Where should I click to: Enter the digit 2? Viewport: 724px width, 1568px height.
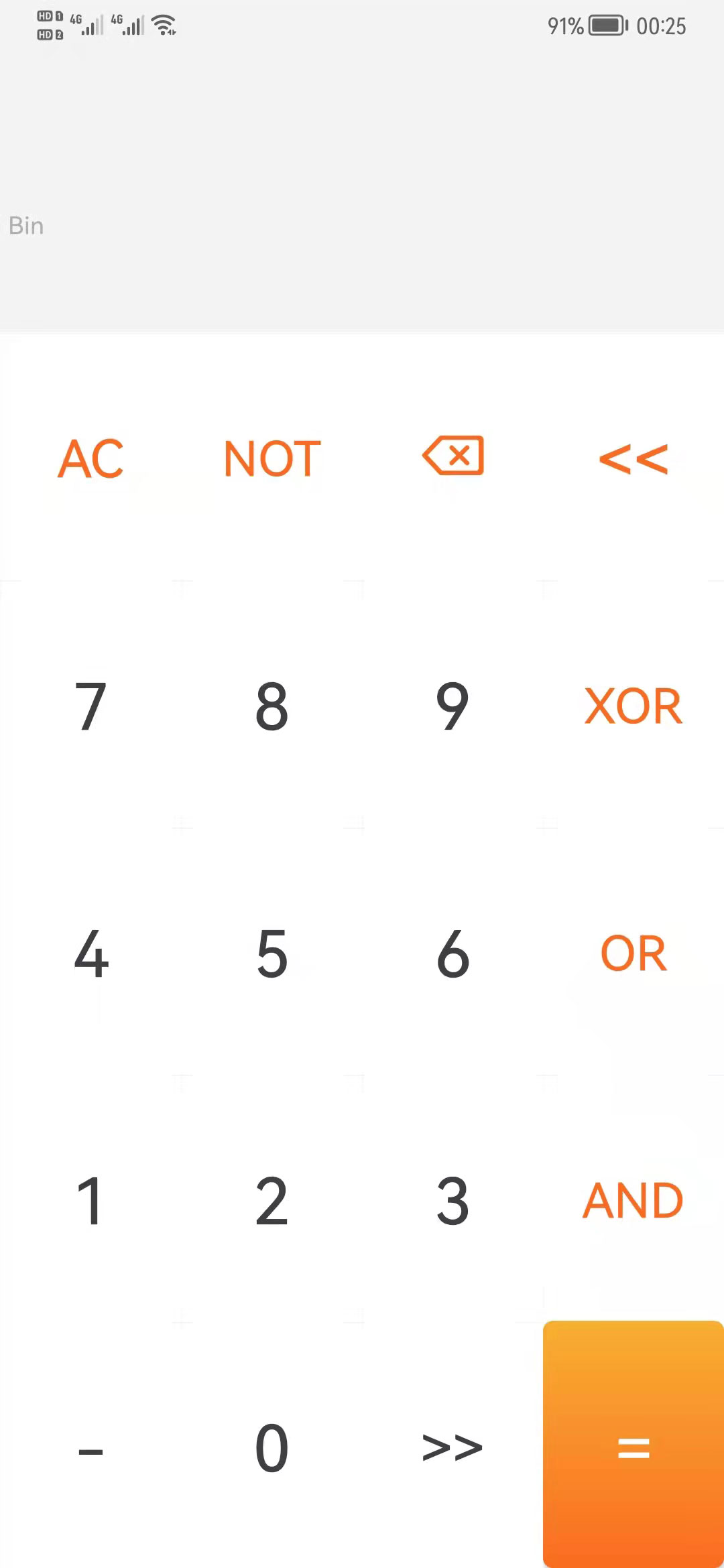pyautogui.click(x=271, y=1201)
